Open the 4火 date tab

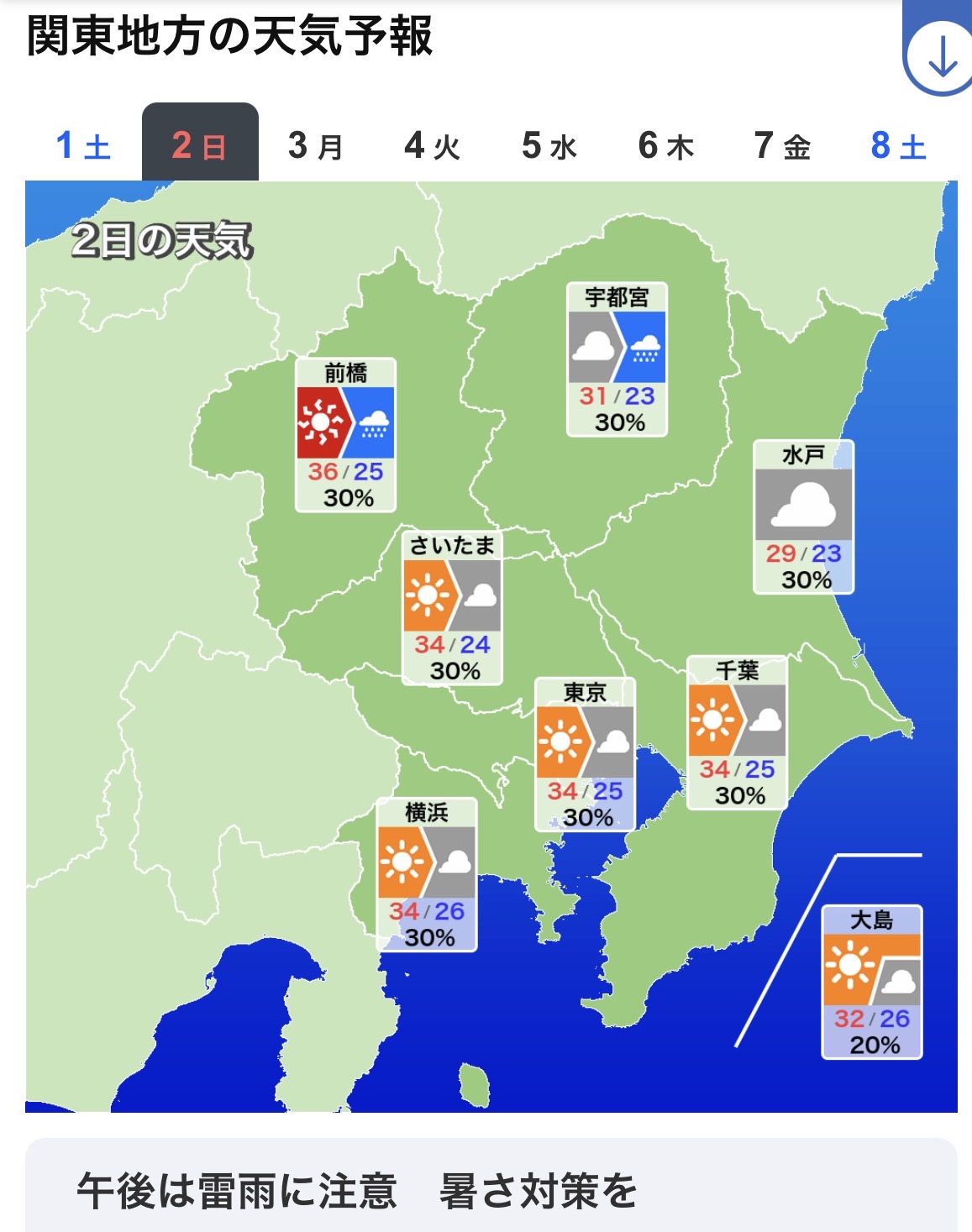[433, 144]
